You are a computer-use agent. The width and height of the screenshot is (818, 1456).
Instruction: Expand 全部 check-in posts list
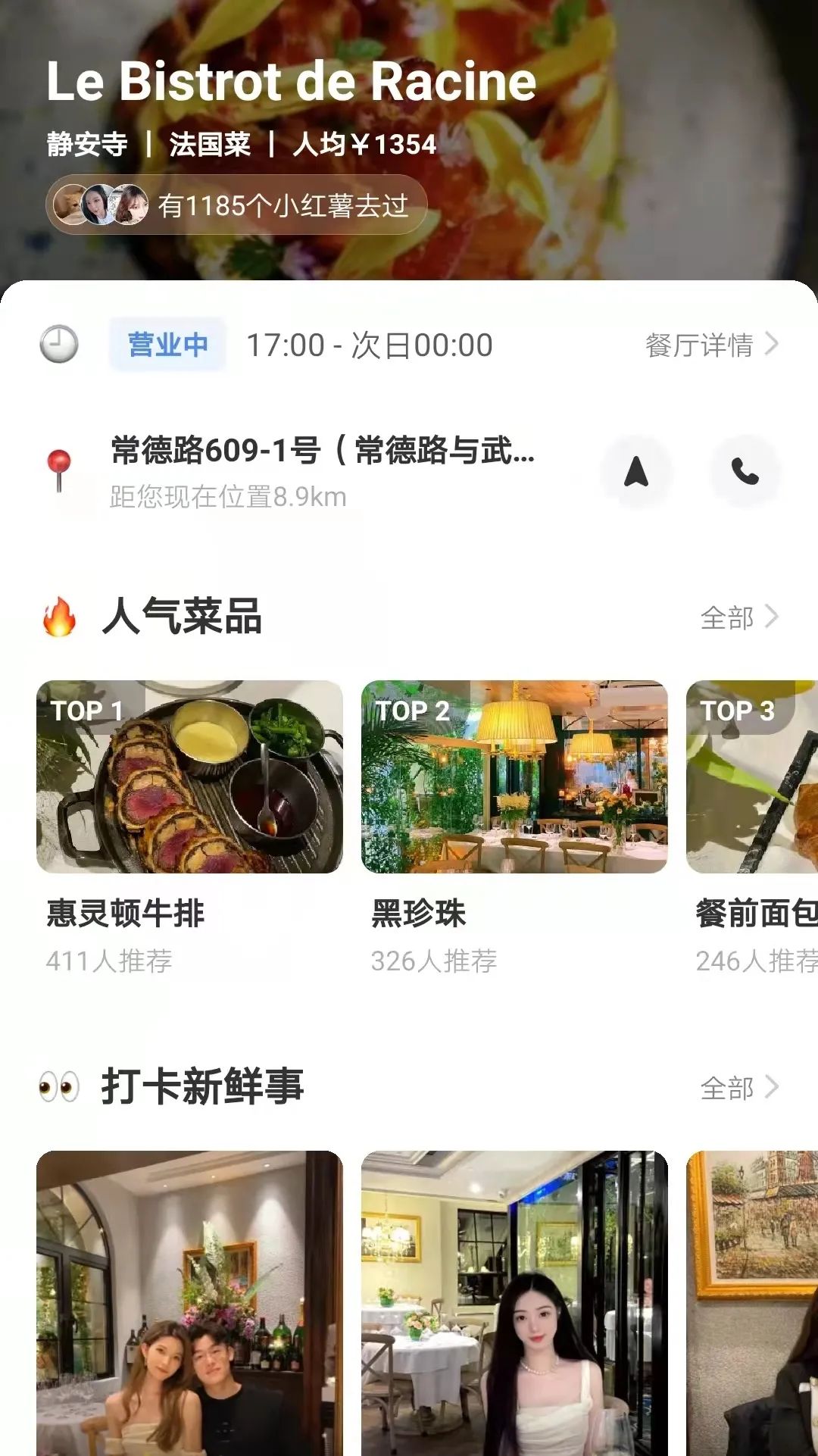pos(738,1089)
